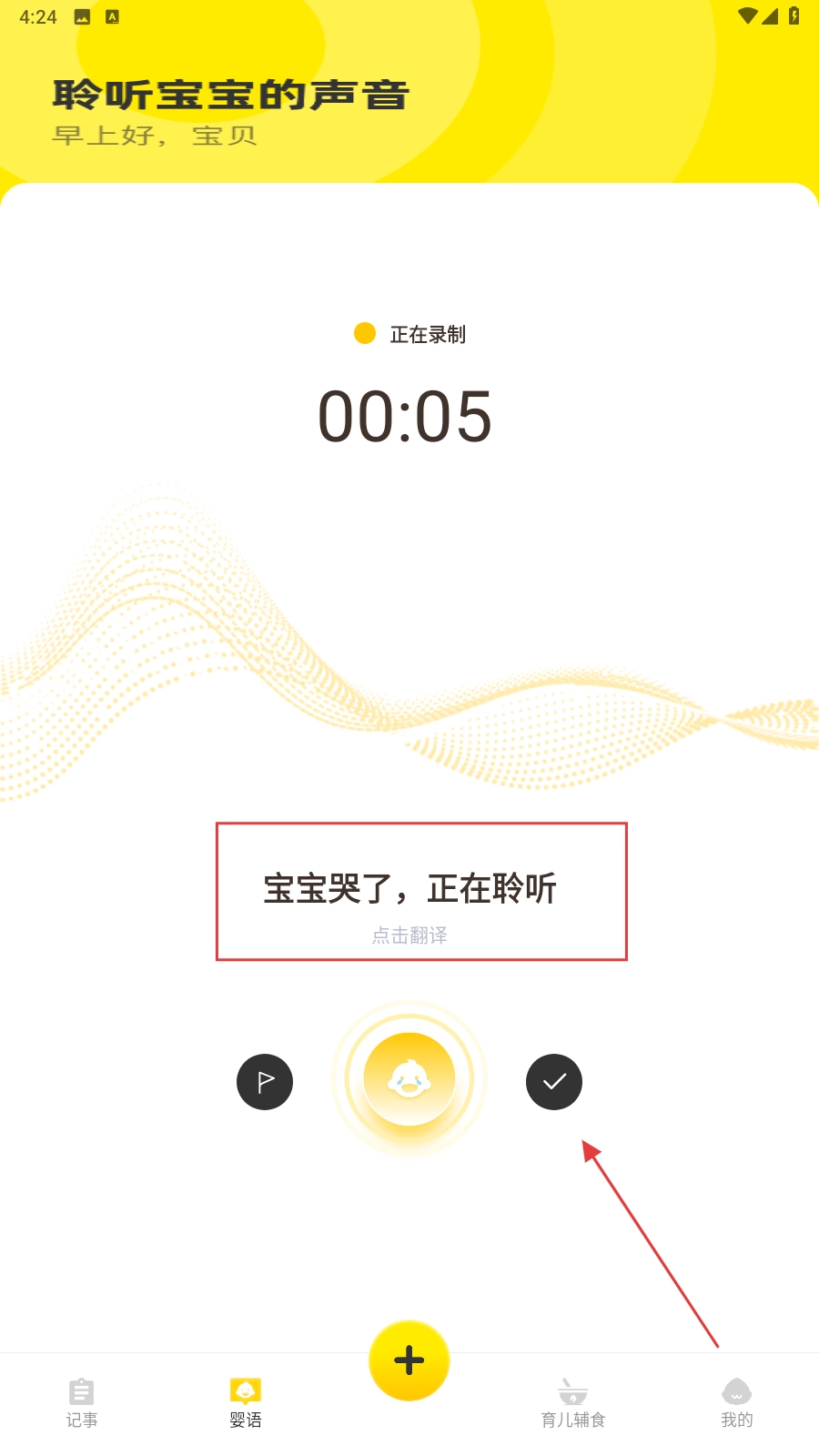The height and width of the screenshot is (1456, 819).
Task: Tap the crying baby record button
Action: click(x=409, y=1079)
